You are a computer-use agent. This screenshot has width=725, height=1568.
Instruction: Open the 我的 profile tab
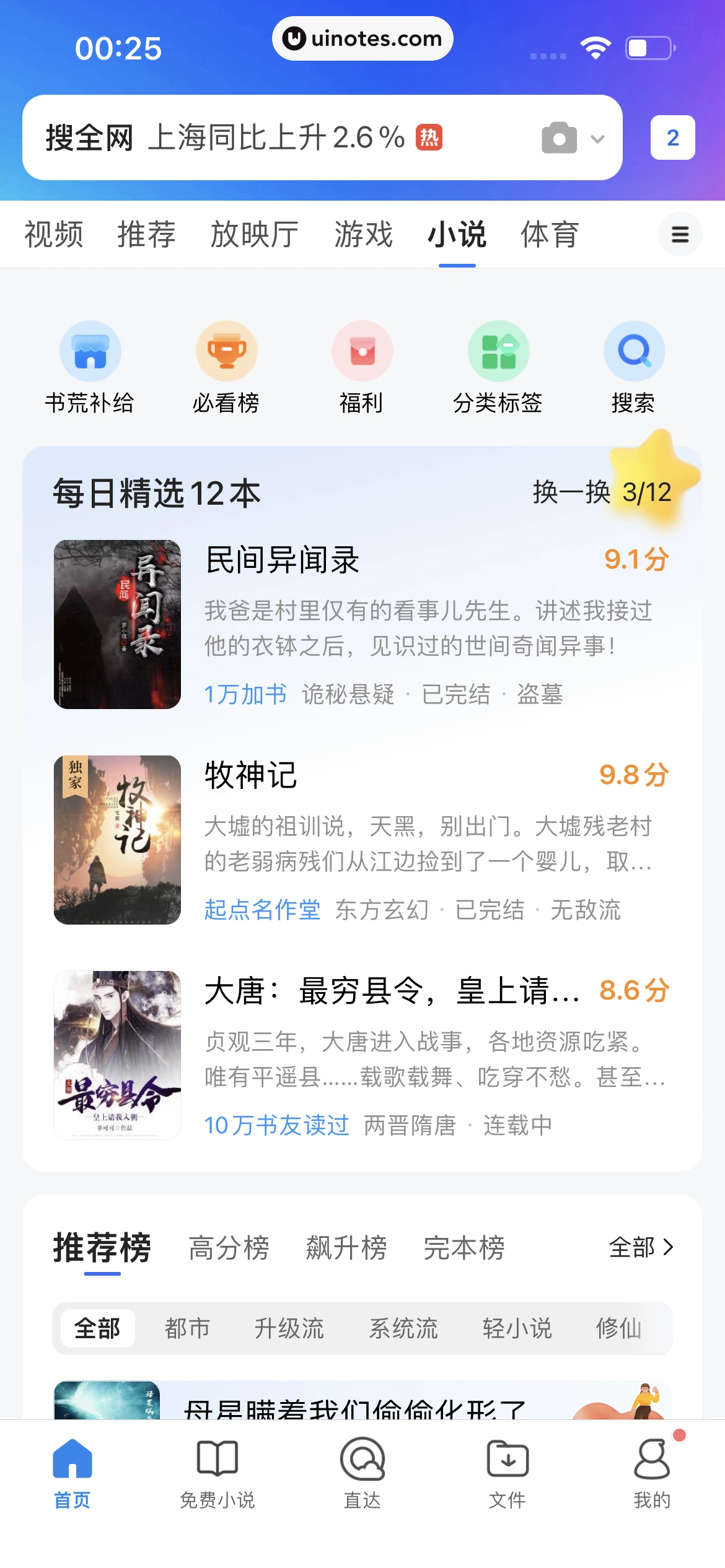(x=652, y=1473)
